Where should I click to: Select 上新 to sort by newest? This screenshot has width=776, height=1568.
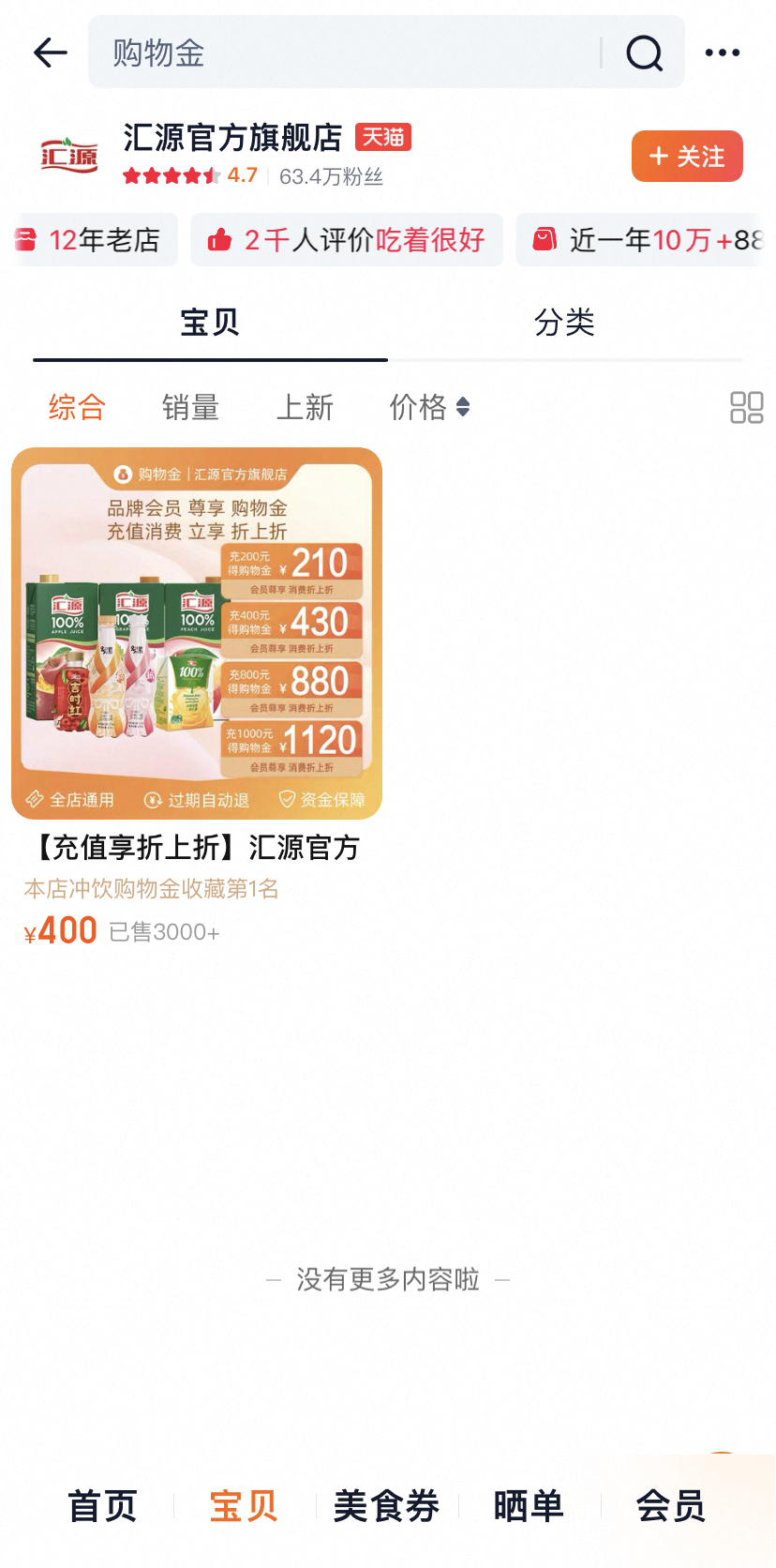[305, 407]
